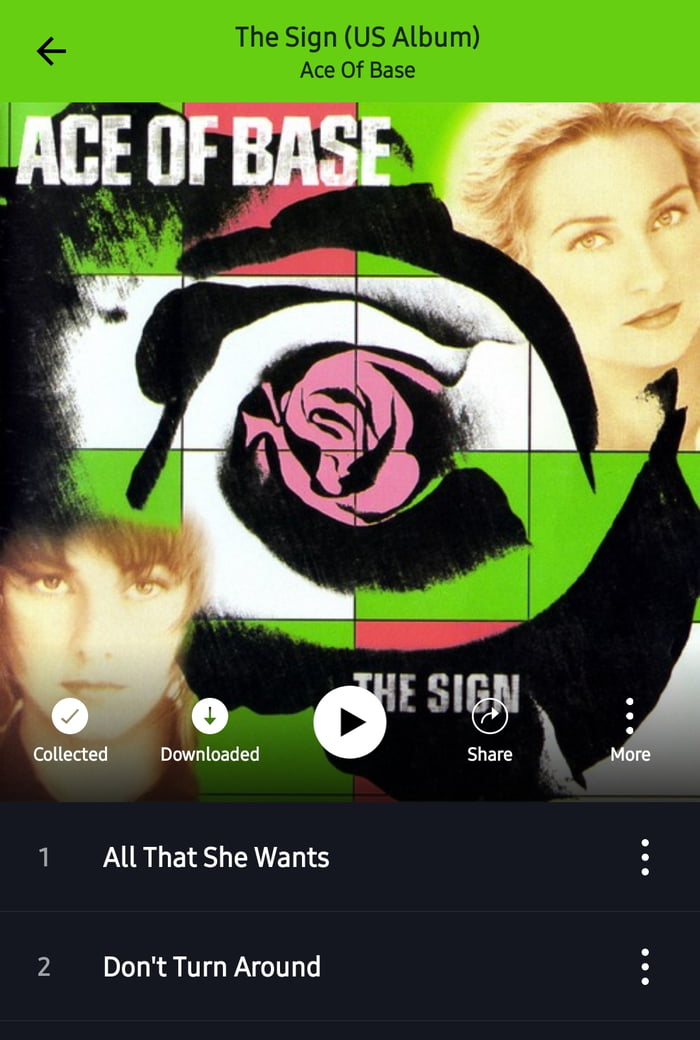Open options for All That She Wants
This screenshot has width=700, height=1040.
[x=645, y=857]
